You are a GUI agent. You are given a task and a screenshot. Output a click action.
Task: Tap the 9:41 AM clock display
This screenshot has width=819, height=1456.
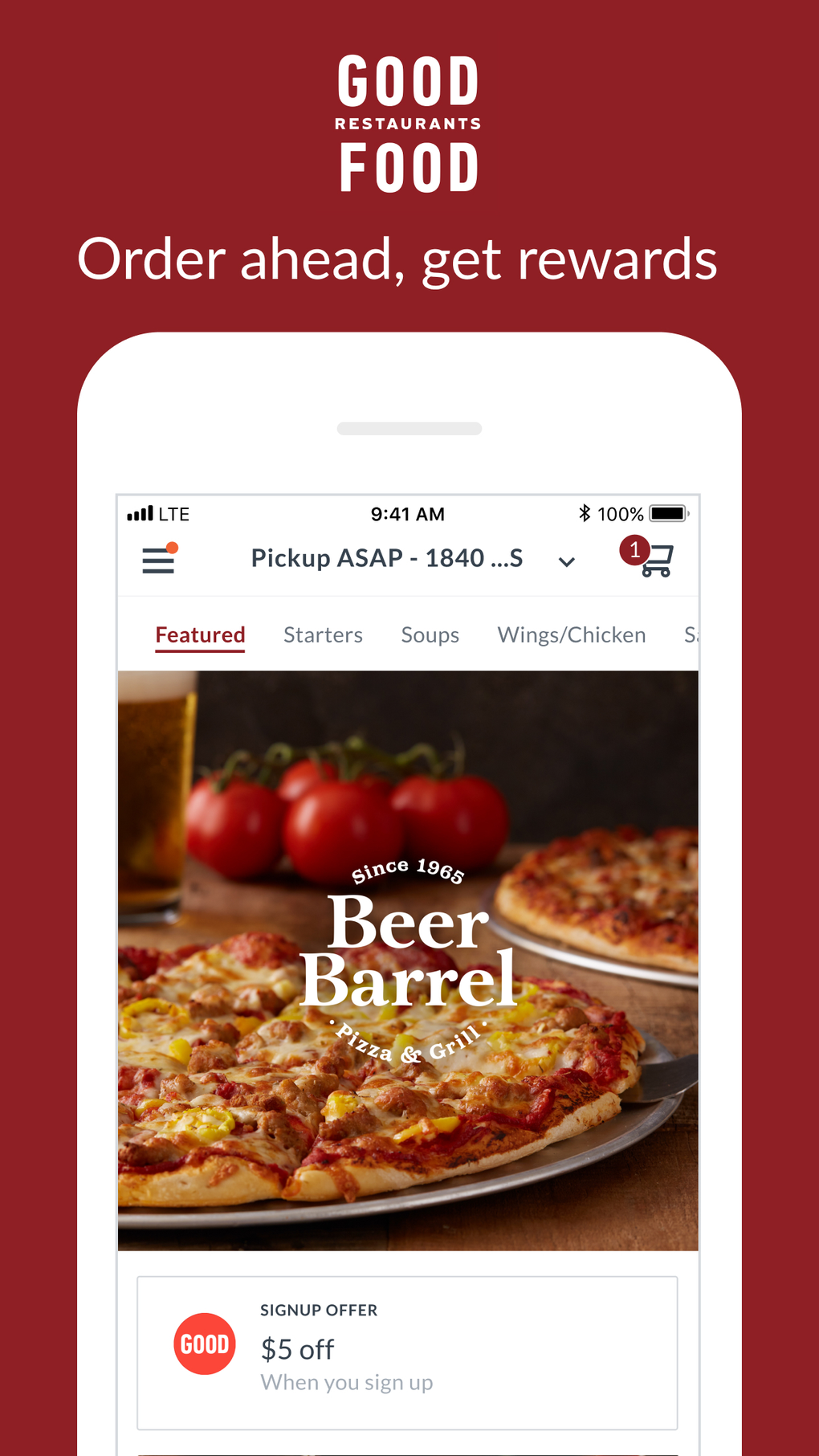(409, 513)
